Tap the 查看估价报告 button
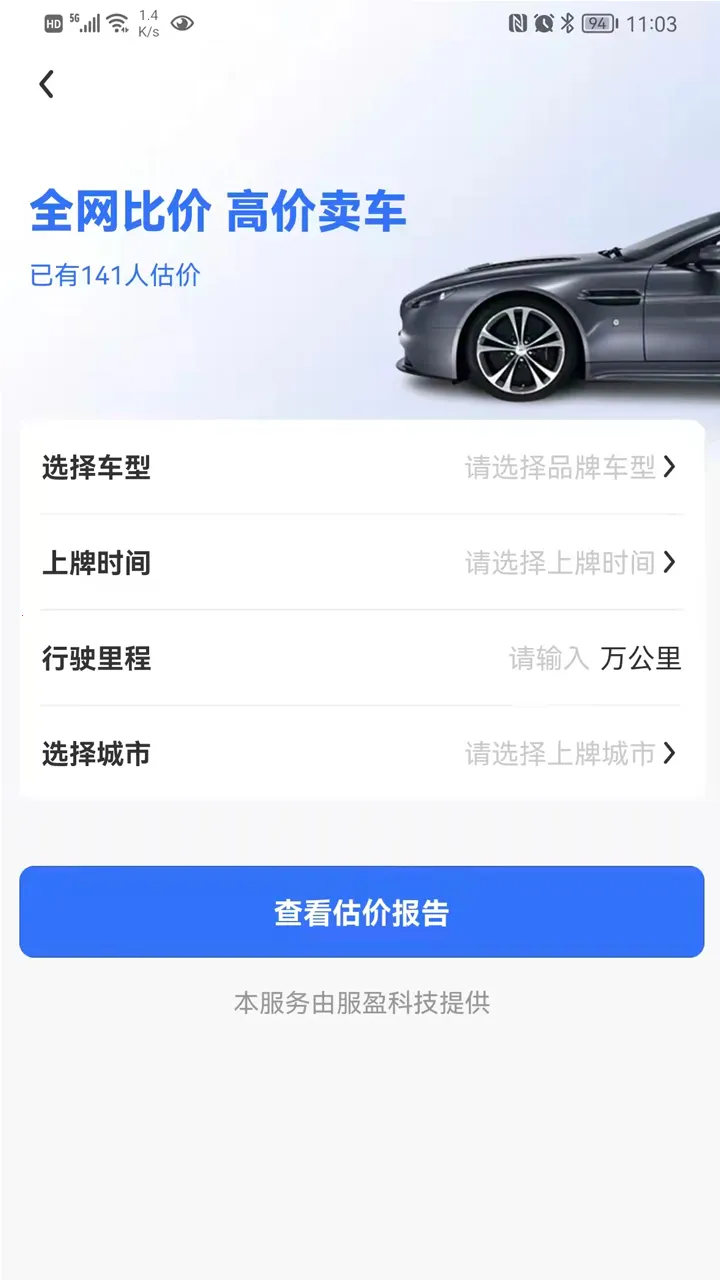Screen dimensions: 720x1280 click(360, 911)
